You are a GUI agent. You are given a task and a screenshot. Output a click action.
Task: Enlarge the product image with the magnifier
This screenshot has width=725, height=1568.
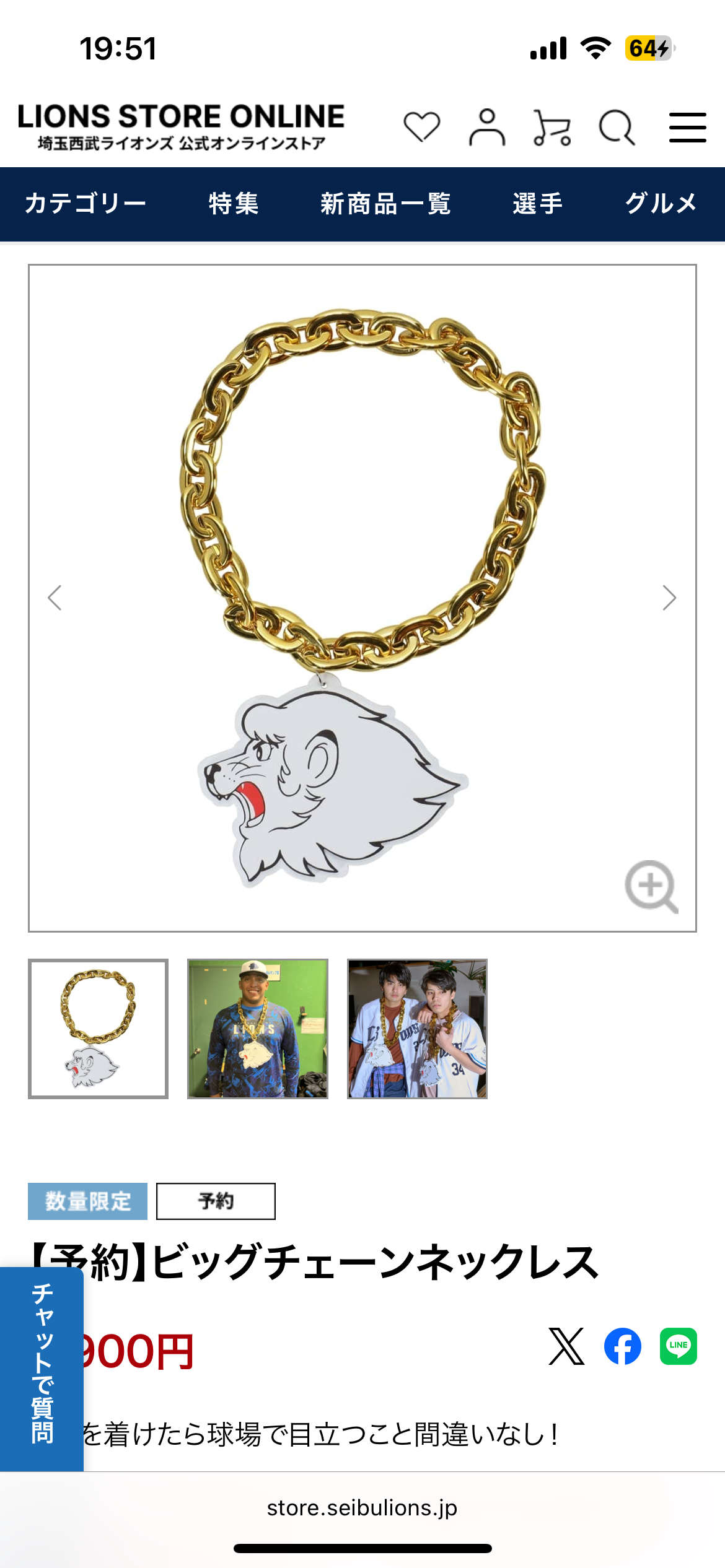tap(651, 886)
